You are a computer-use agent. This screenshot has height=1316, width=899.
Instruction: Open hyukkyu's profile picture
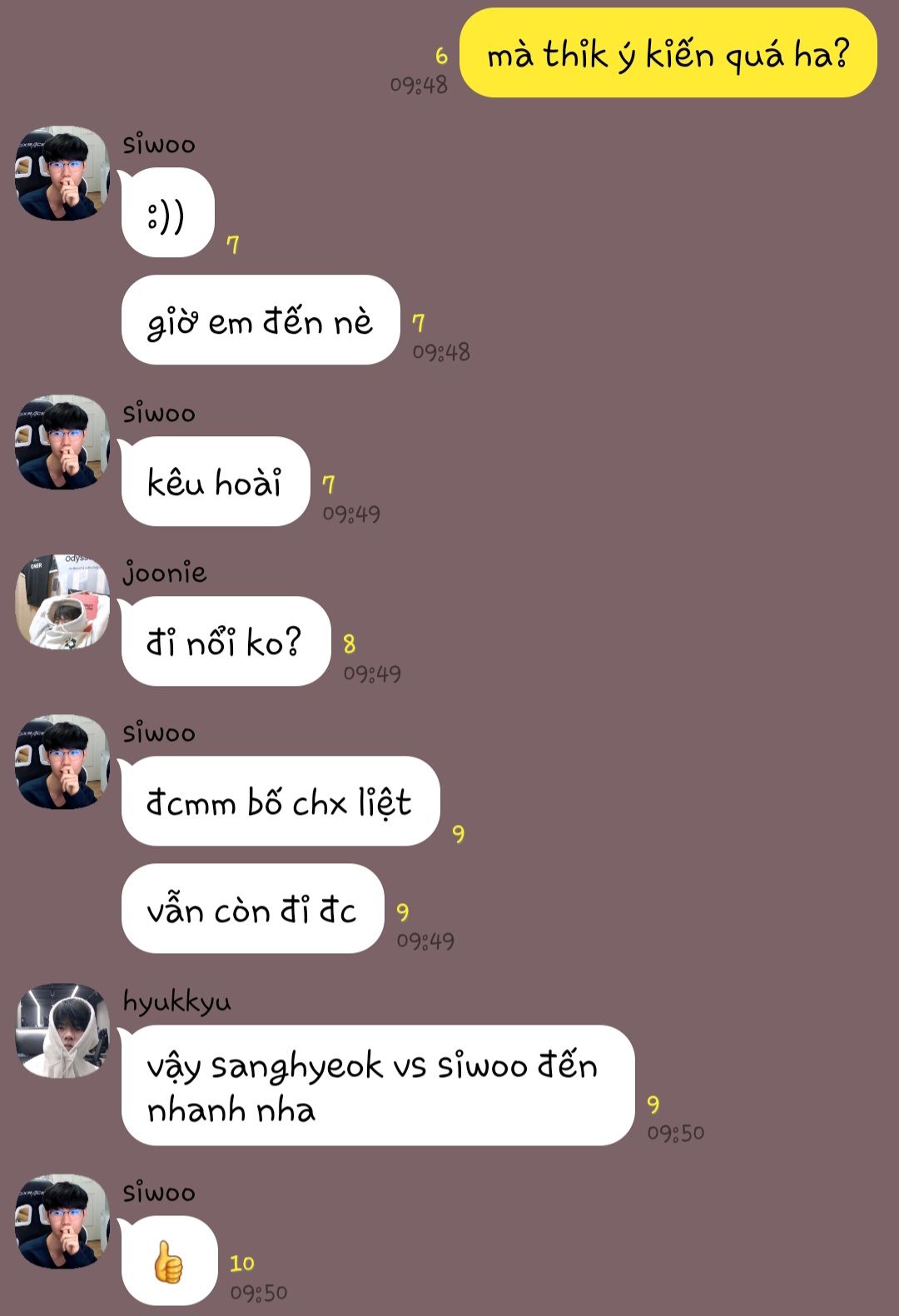62,1030
